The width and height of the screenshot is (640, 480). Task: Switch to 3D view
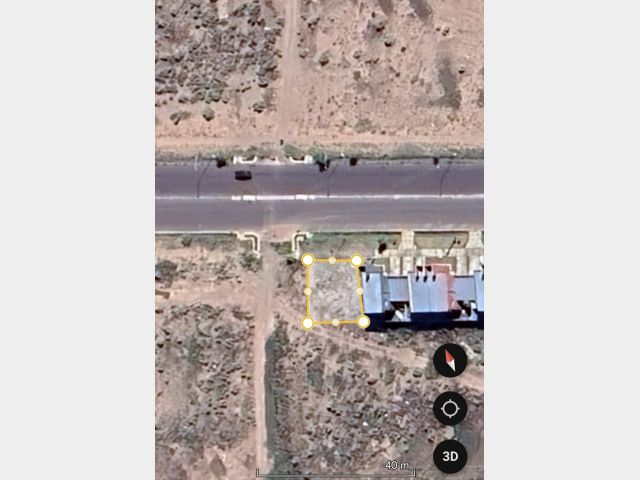click(450, 456)
